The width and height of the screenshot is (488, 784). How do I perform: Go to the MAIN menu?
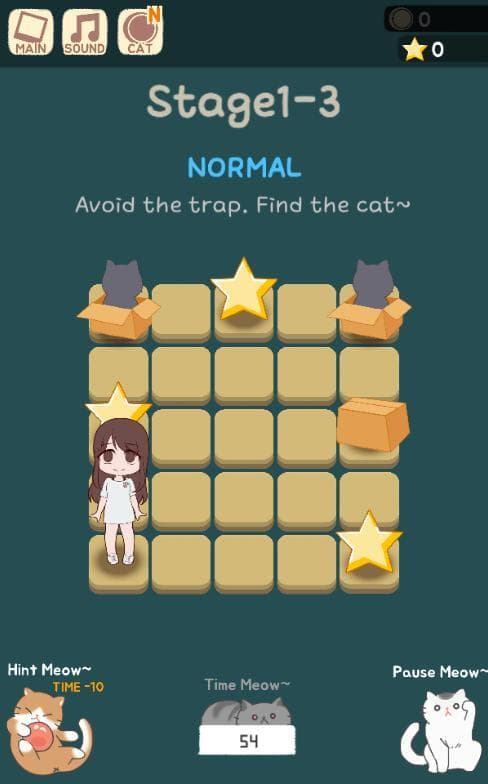[x=30, y=32]
